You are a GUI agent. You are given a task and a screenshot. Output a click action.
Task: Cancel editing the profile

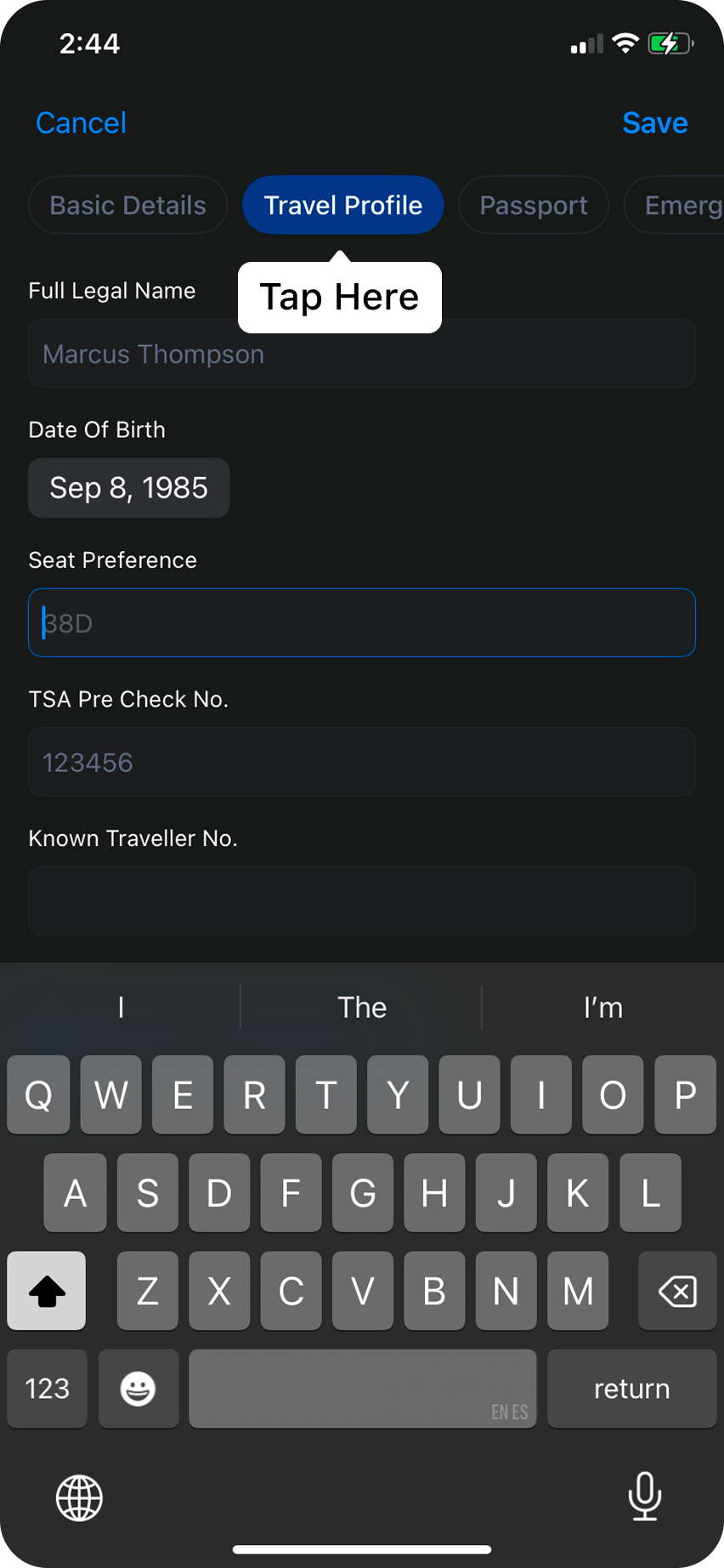click(x=81, y=123)
